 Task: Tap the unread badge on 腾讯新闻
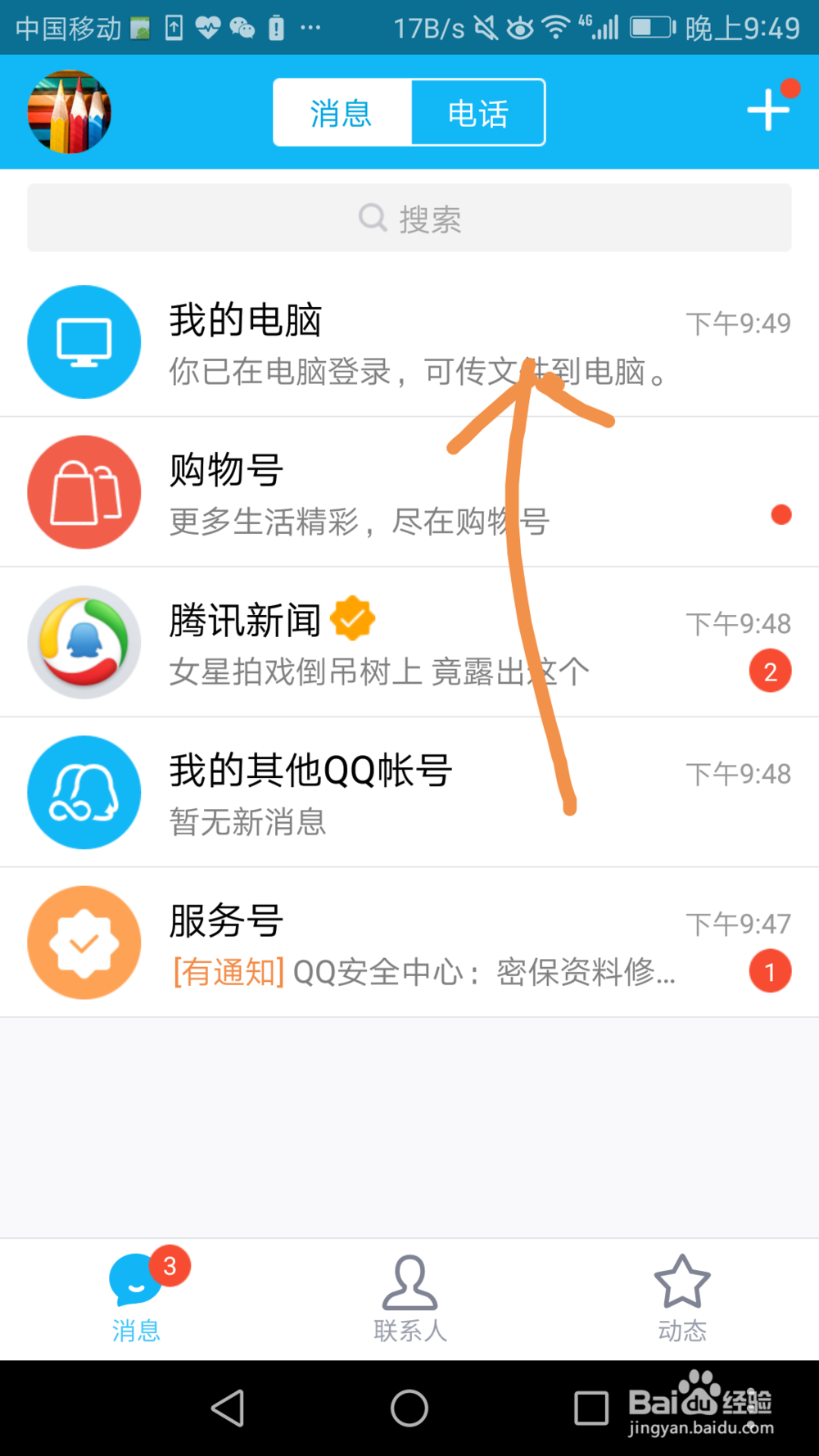pos(770,670)
